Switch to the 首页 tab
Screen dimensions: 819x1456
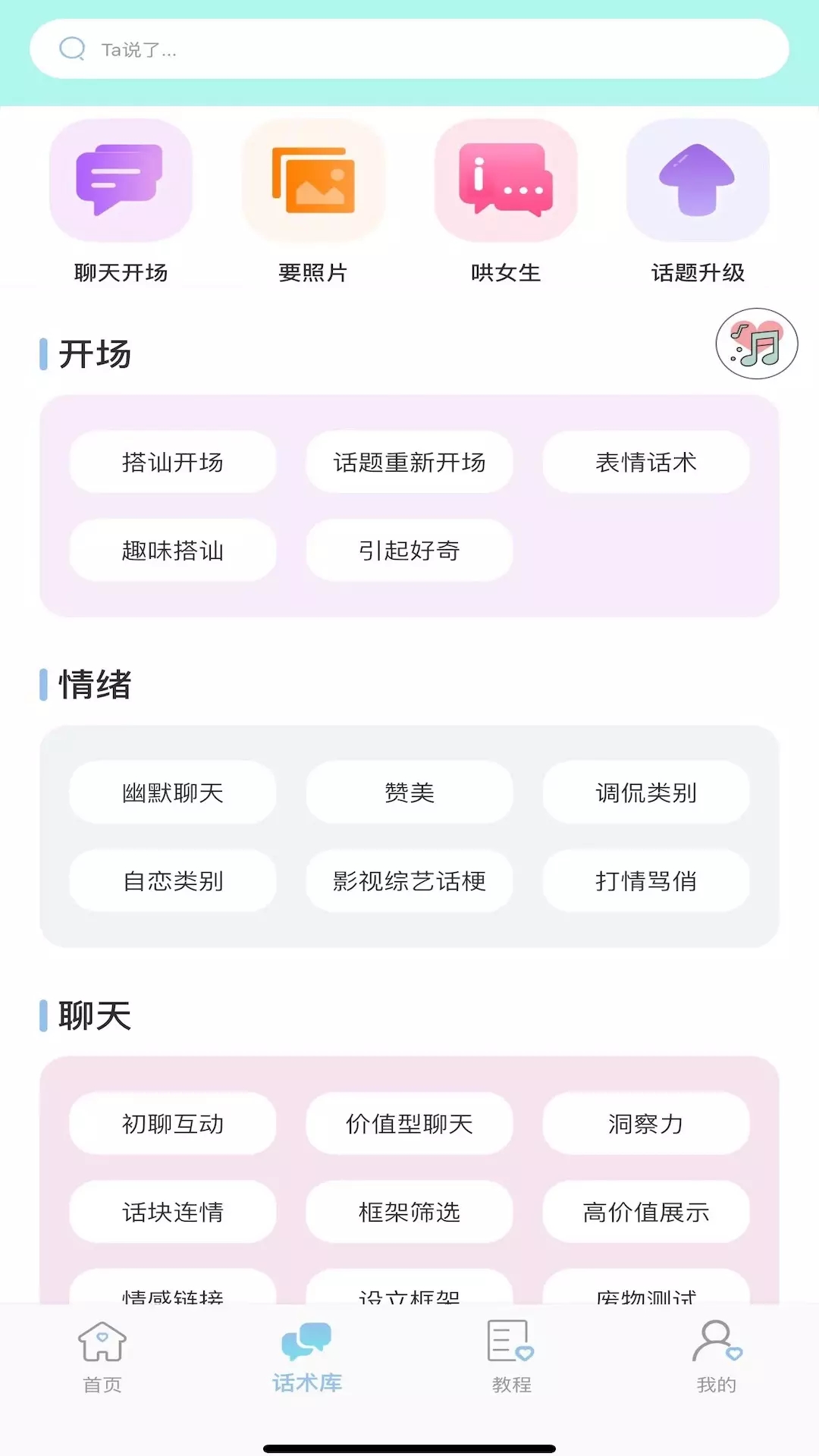click(x=101, y=1357)
